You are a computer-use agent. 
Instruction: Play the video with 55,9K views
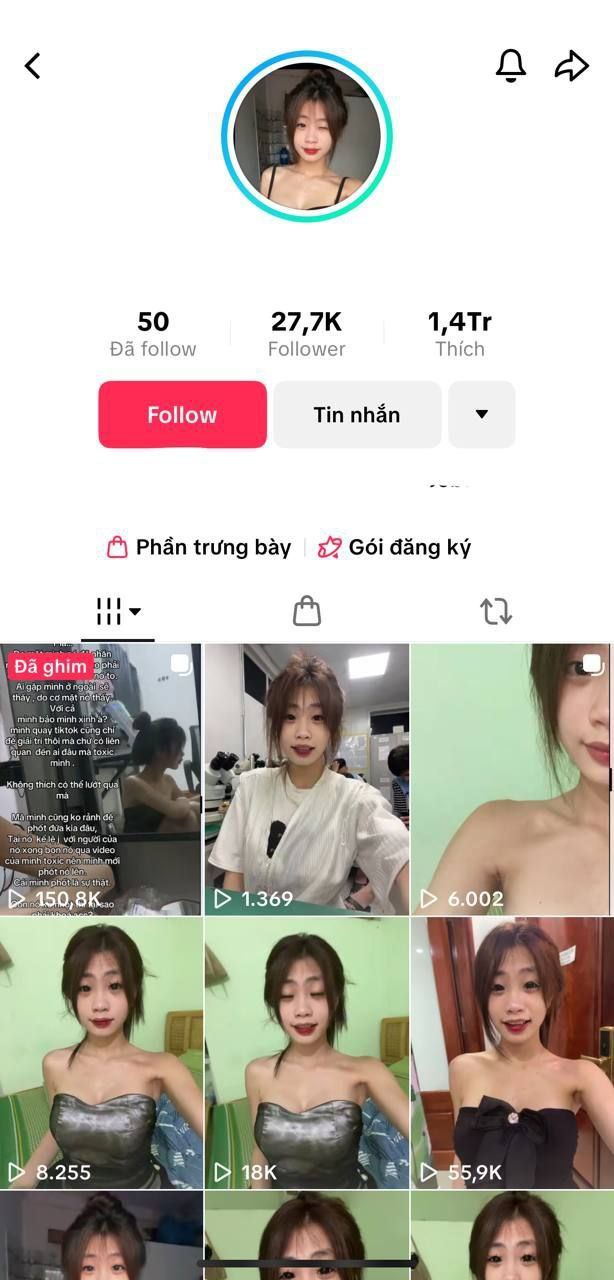[510, 1053]
